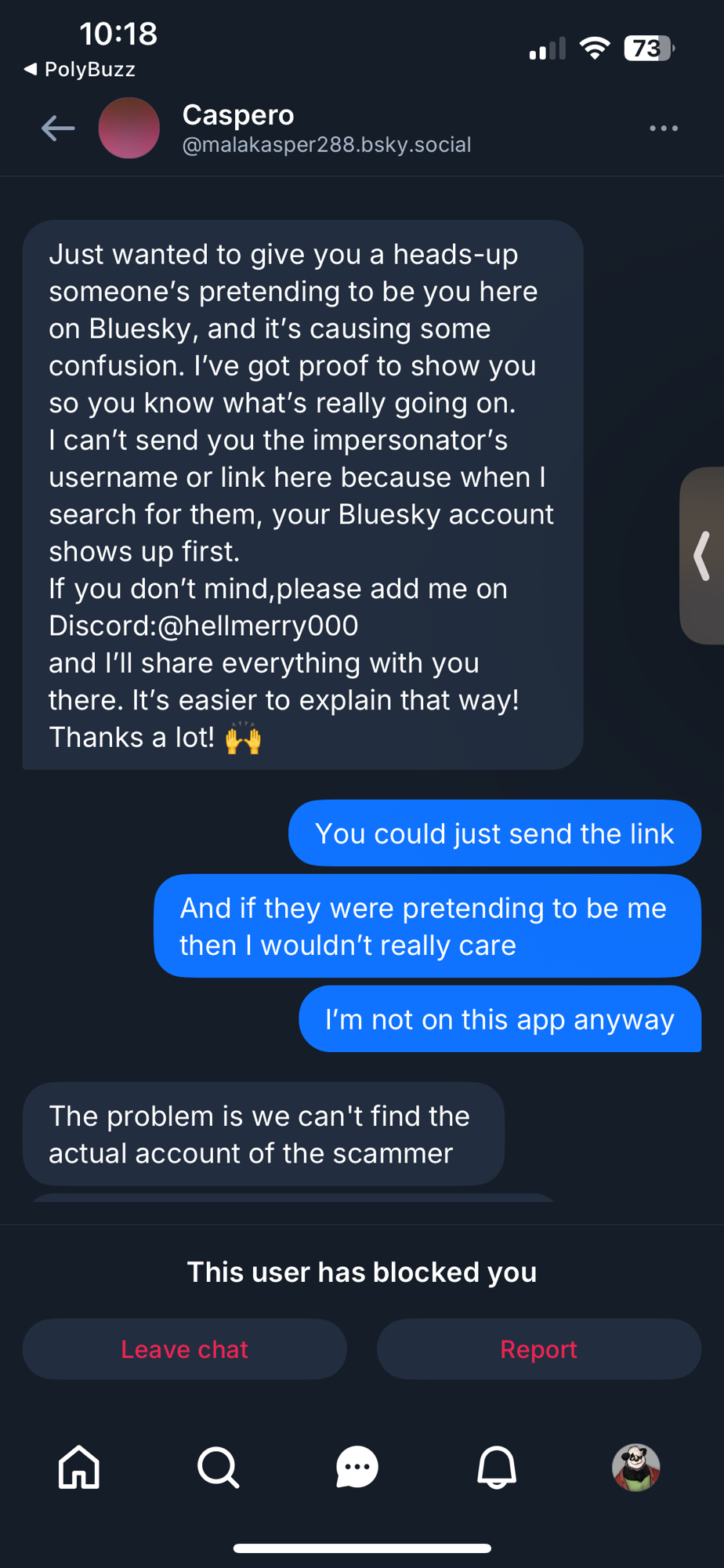This screenshot has width=724, height=1568.
Task: Open the Chats tab
Action: coord(357,1467)
